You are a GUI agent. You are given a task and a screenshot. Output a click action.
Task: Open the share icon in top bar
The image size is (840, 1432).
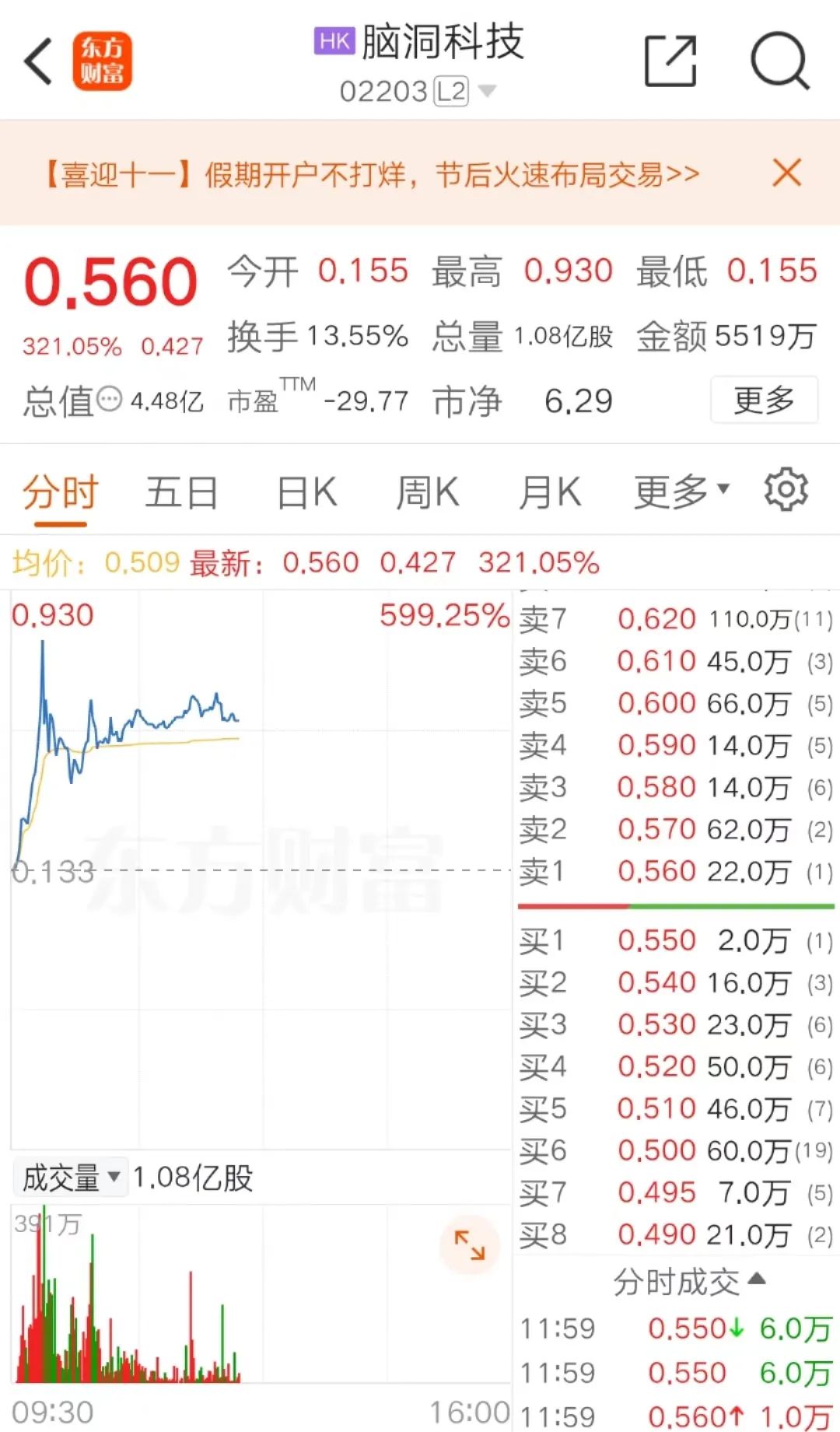(670, 61)
